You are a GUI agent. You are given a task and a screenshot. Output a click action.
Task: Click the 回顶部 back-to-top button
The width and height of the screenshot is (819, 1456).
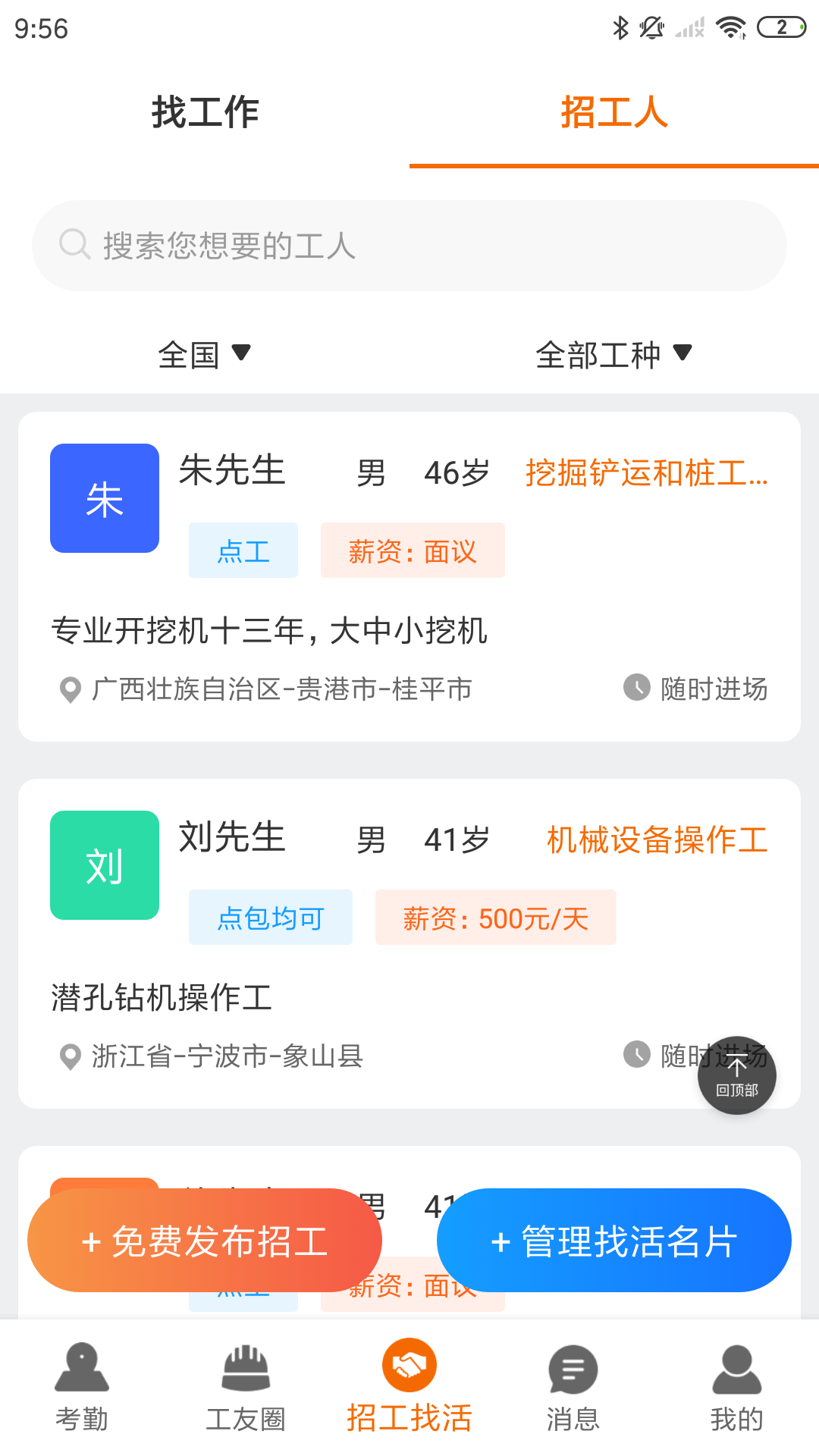[736, 1076]
